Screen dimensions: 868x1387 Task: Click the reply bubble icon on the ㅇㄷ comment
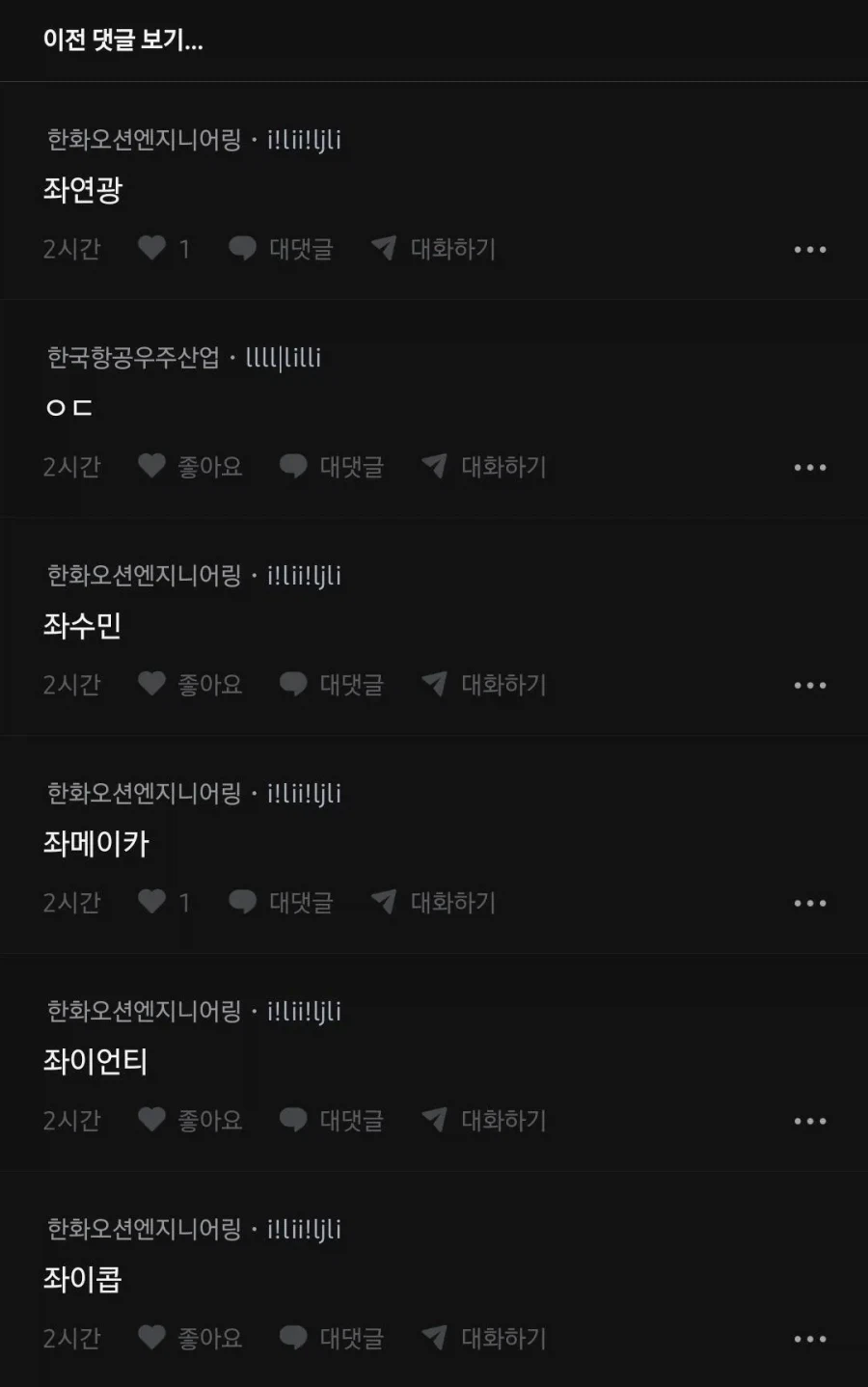pyautogui.click(x=294, y=467)
